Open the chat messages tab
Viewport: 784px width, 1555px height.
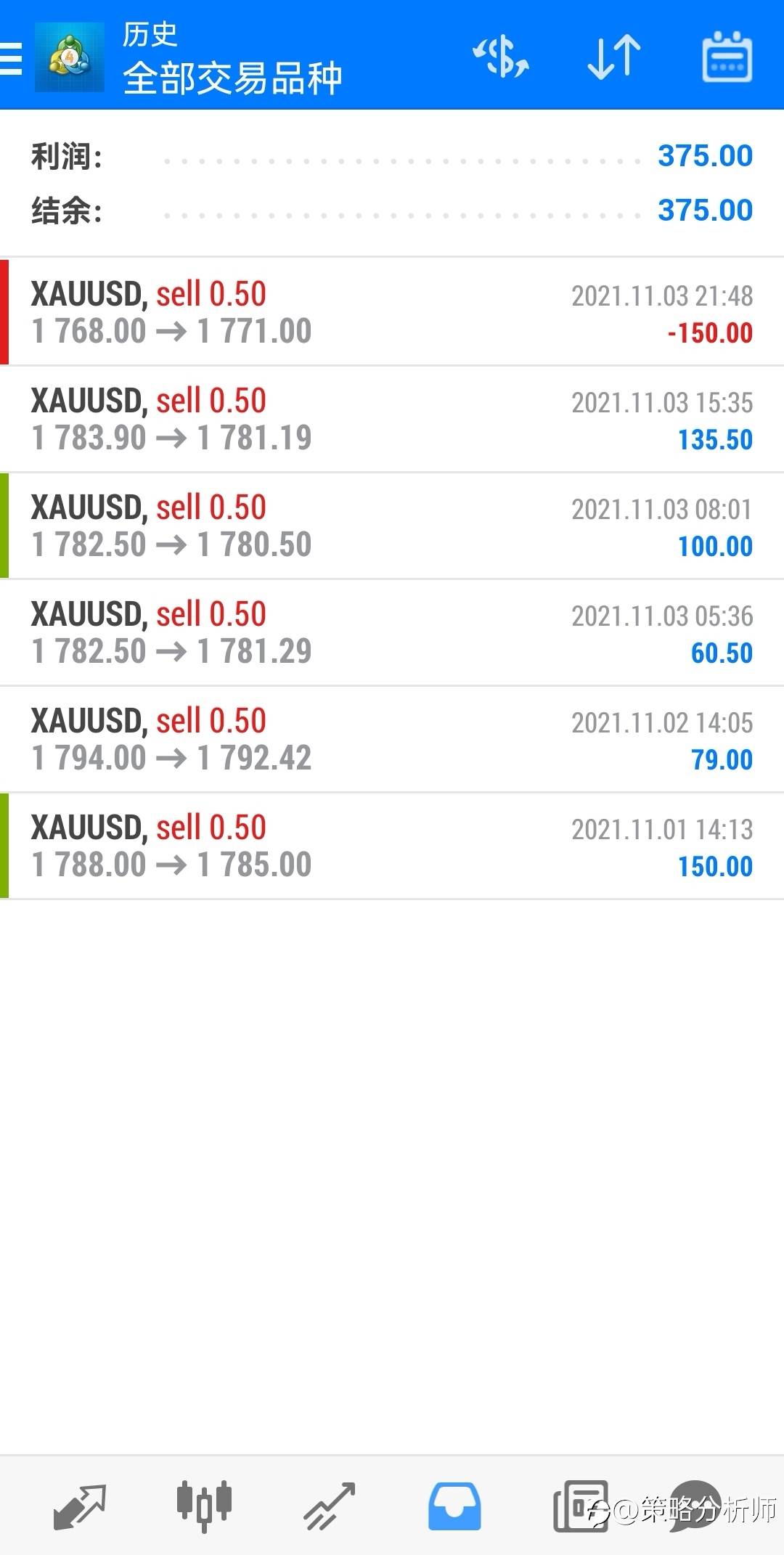click(695, 1507)
